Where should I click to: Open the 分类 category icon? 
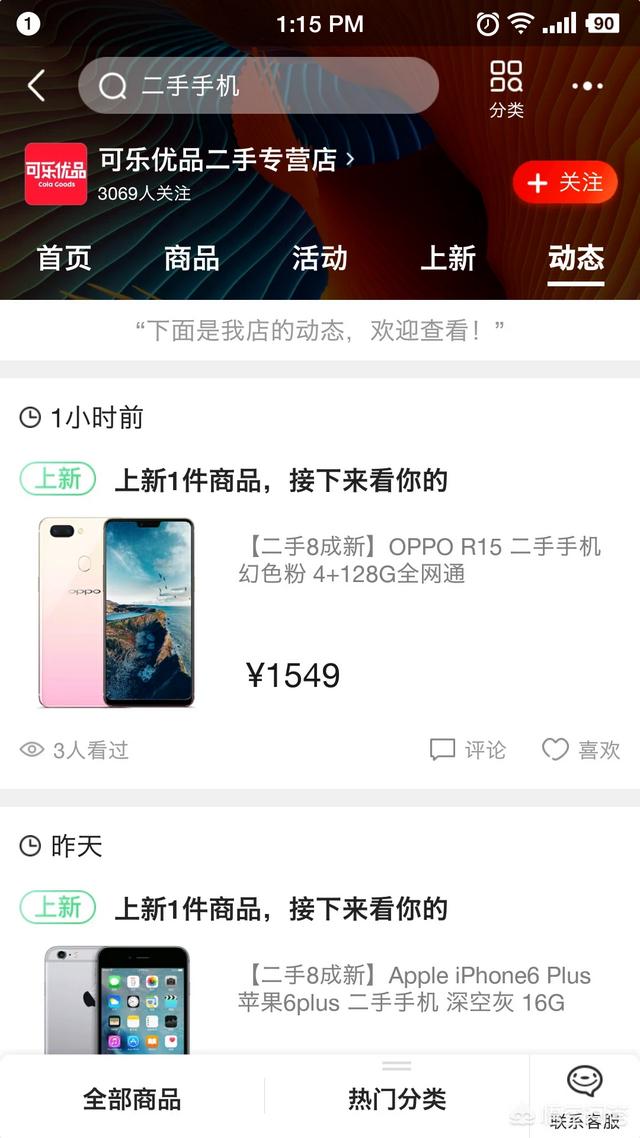click(506, 88)
